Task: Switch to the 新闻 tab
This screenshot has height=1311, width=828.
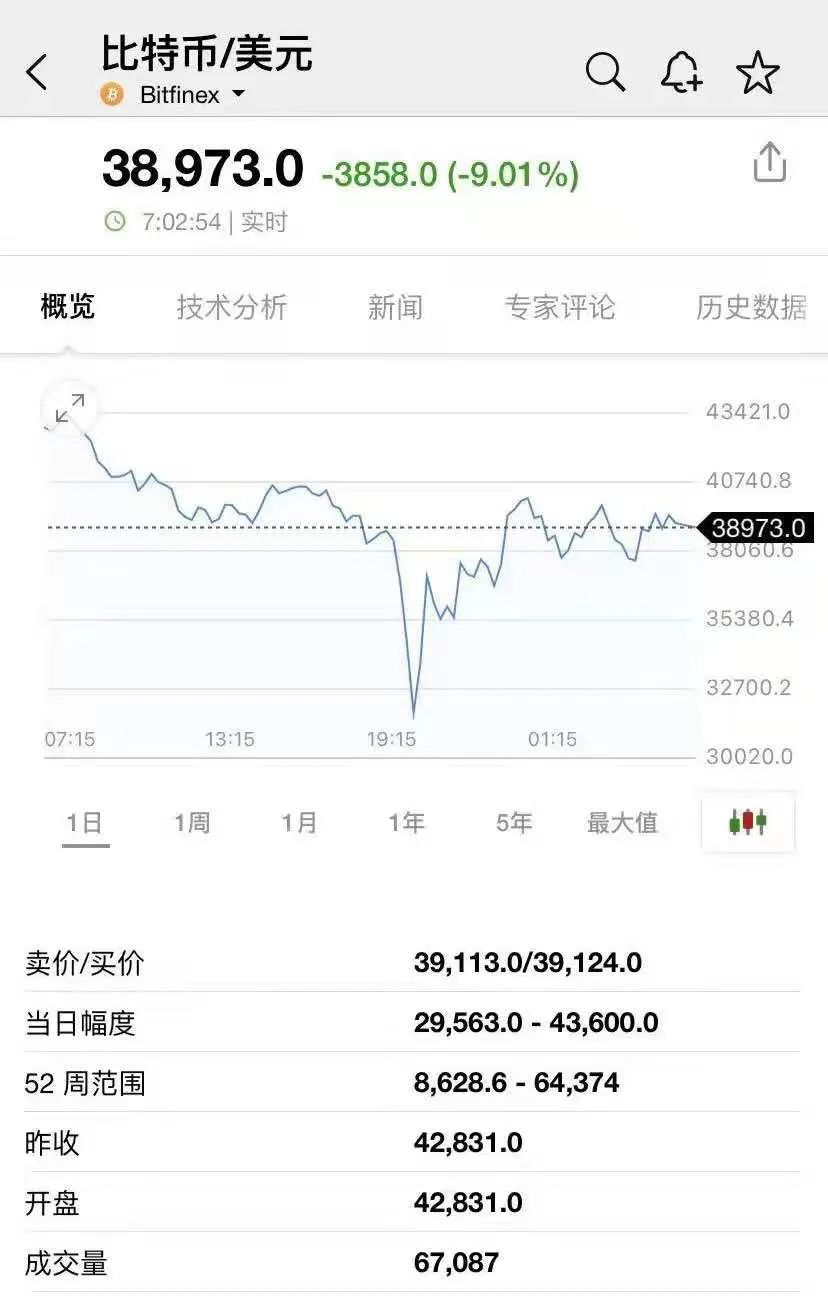Action: [x=398, y=307]
